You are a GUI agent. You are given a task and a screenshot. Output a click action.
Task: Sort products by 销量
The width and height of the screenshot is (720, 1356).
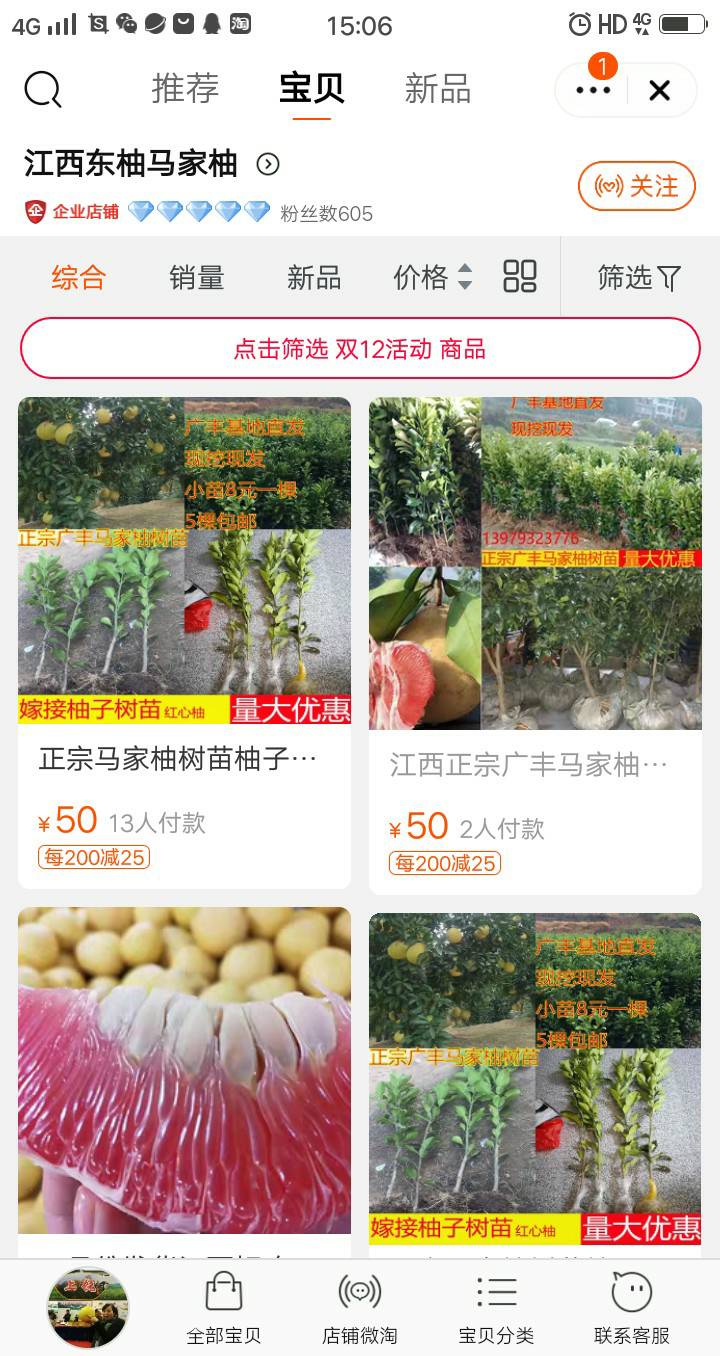[x=197, y=278]
